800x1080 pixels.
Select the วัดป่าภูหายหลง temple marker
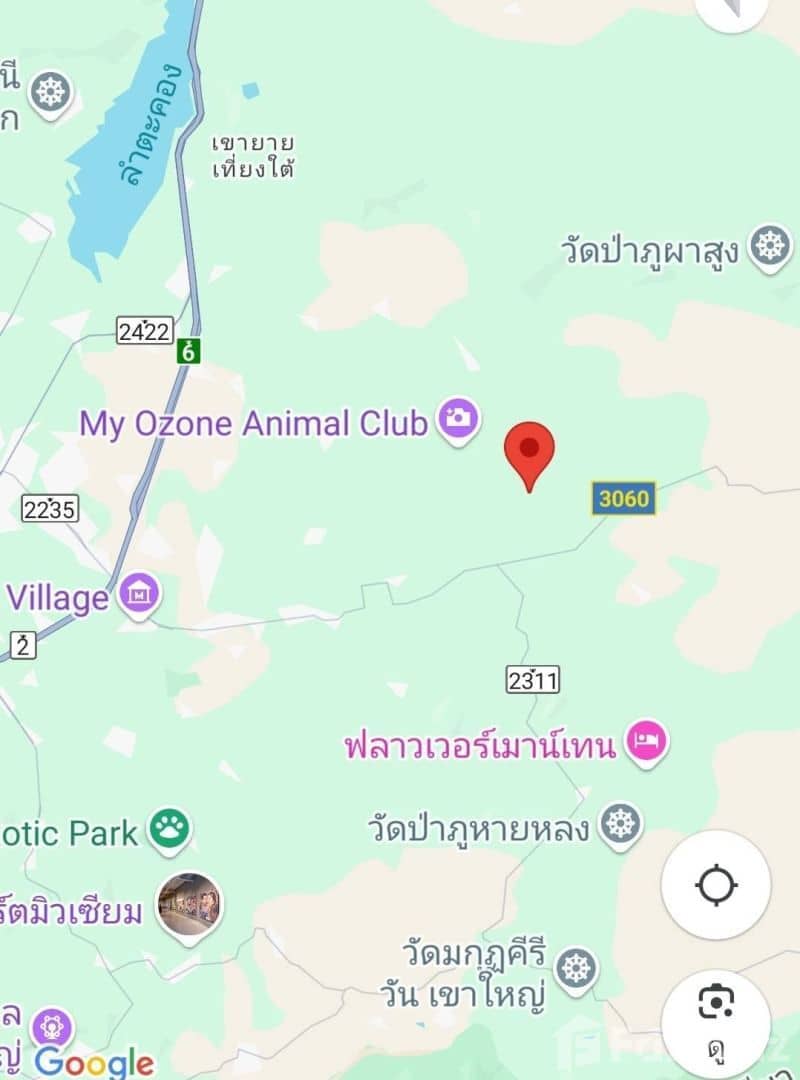pos(621,826)
